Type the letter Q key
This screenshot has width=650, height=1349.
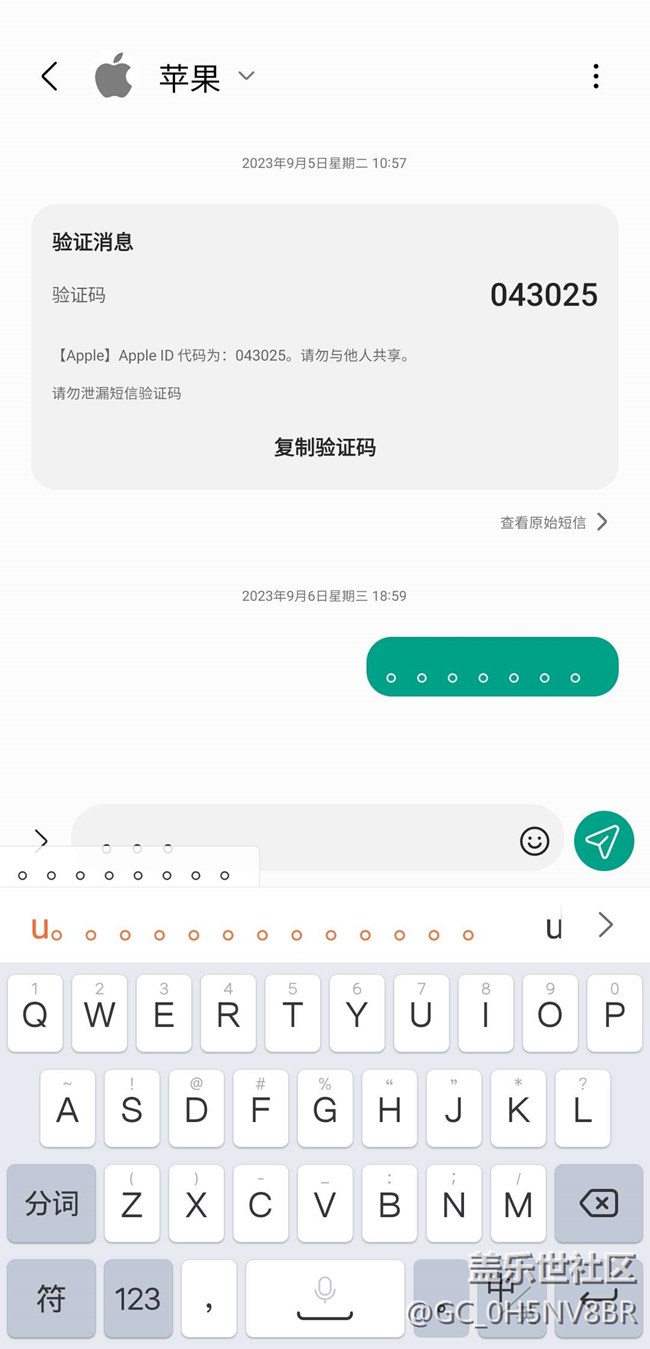(35, 1013)
